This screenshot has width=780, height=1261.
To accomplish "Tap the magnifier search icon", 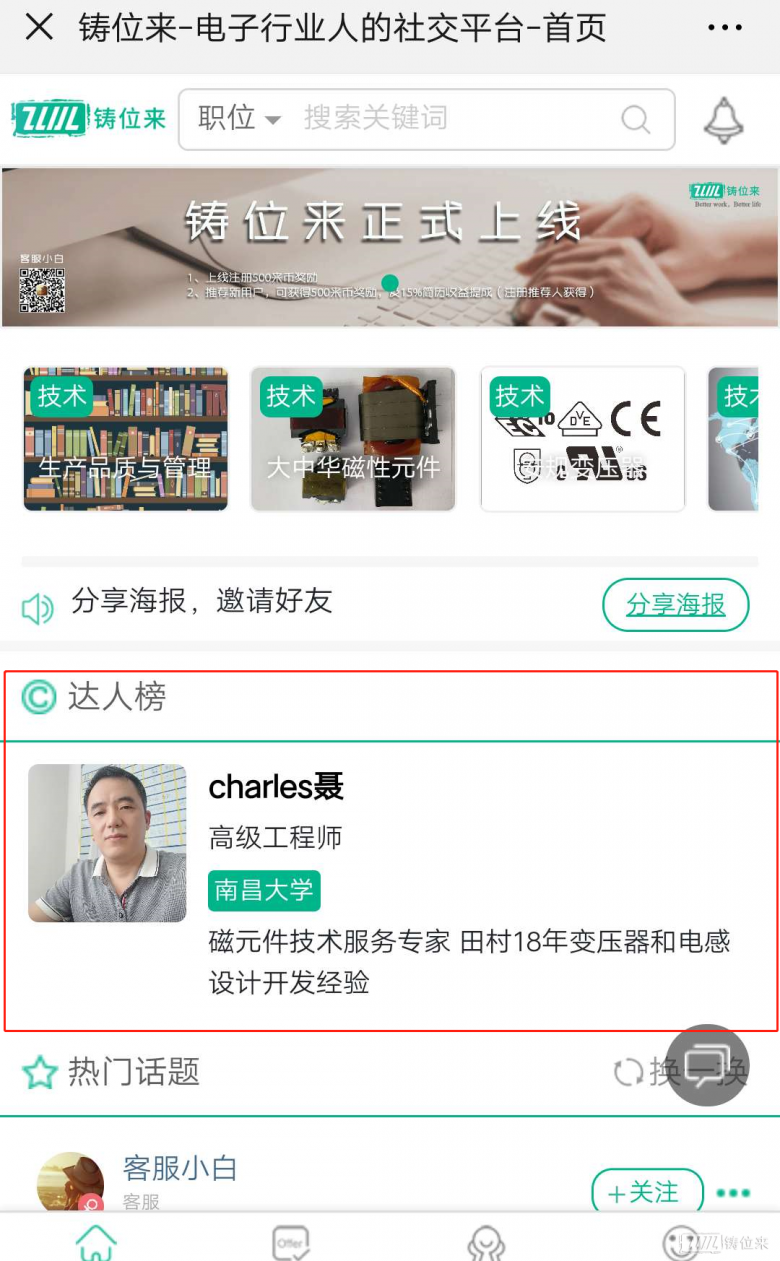I will point(635,120).
